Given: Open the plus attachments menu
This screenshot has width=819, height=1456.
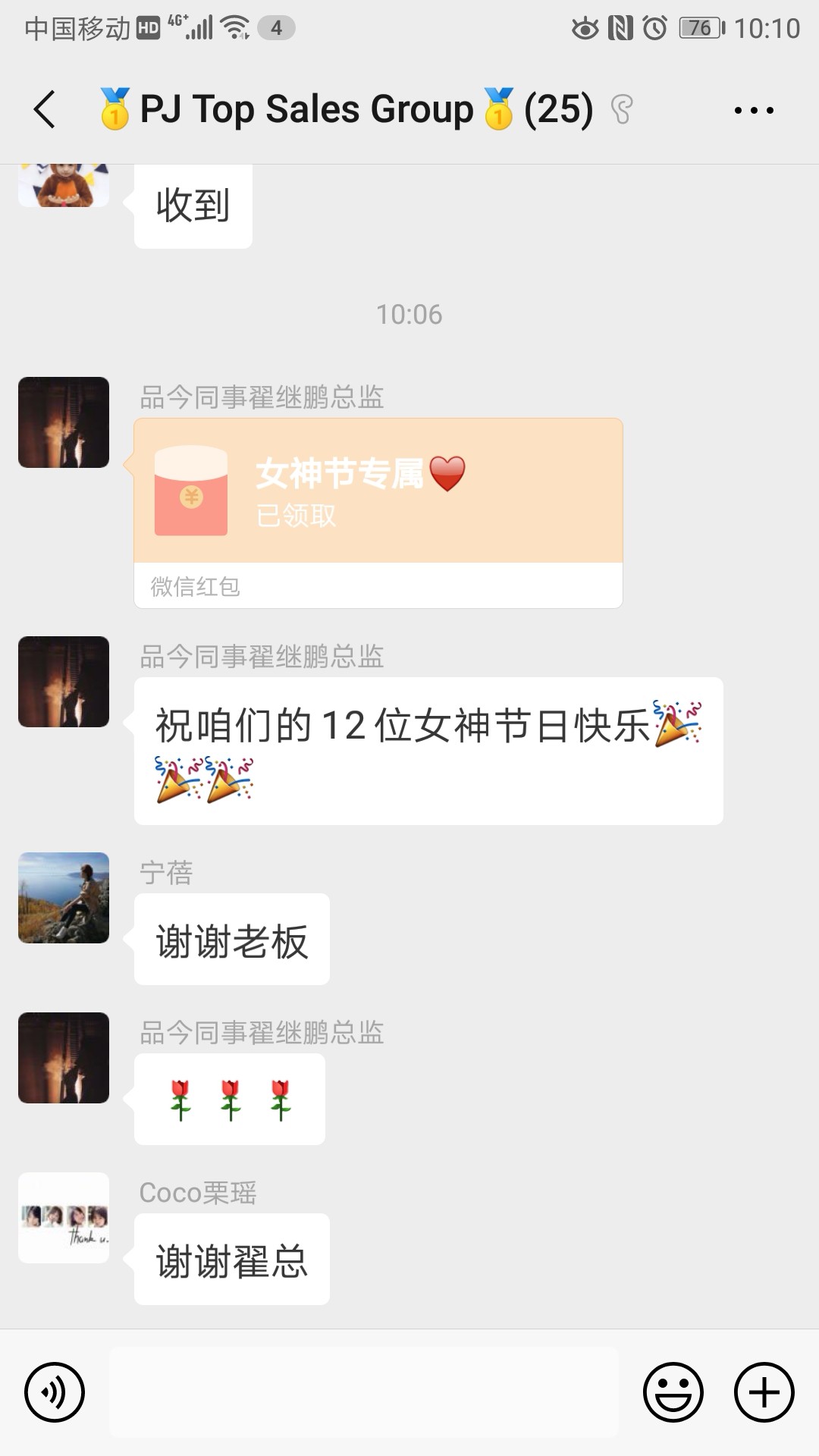Looking at the screenshot, I should [x=764, y=1392].
